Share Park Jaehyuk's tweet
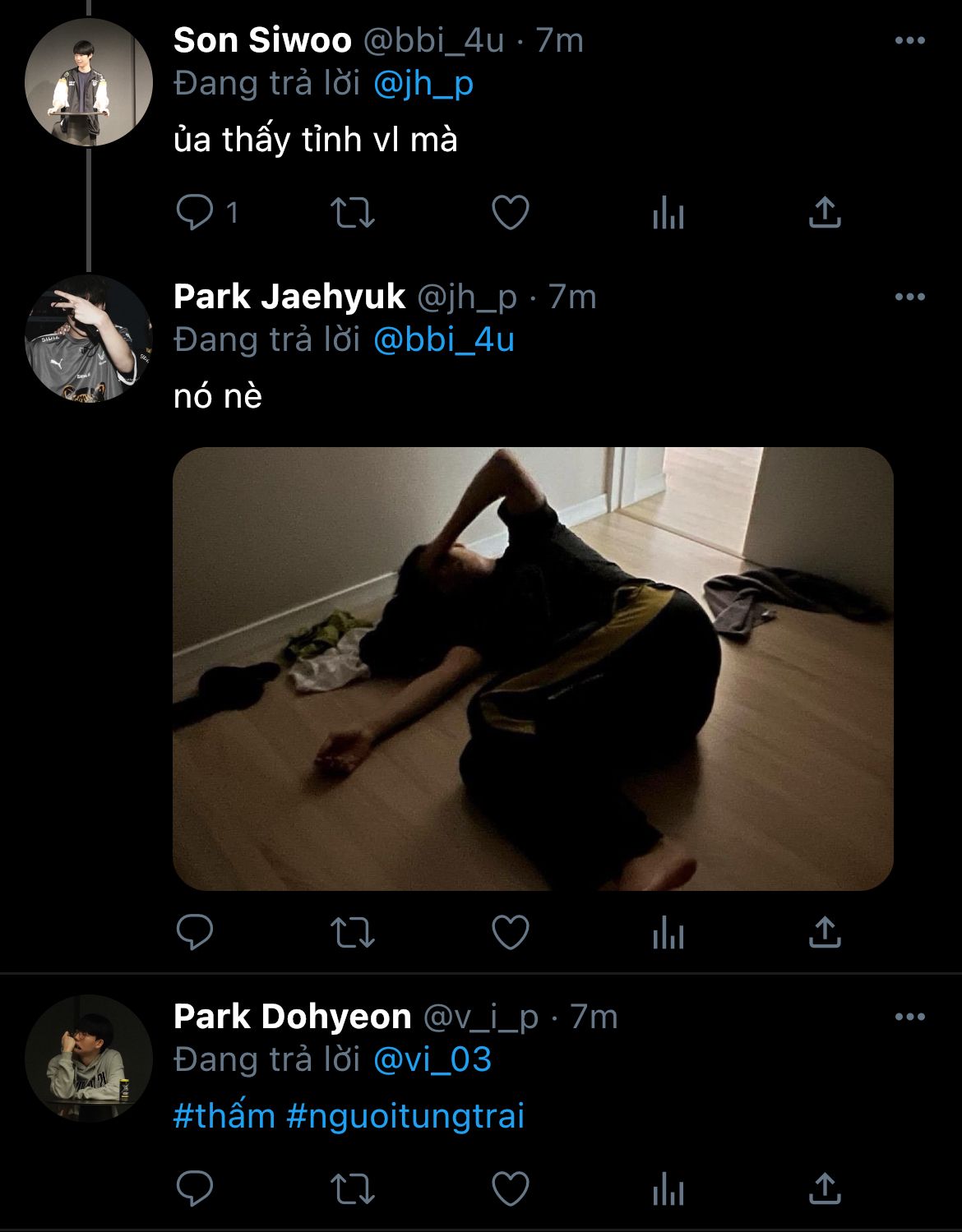962x1232 pixels. [825, 932]
